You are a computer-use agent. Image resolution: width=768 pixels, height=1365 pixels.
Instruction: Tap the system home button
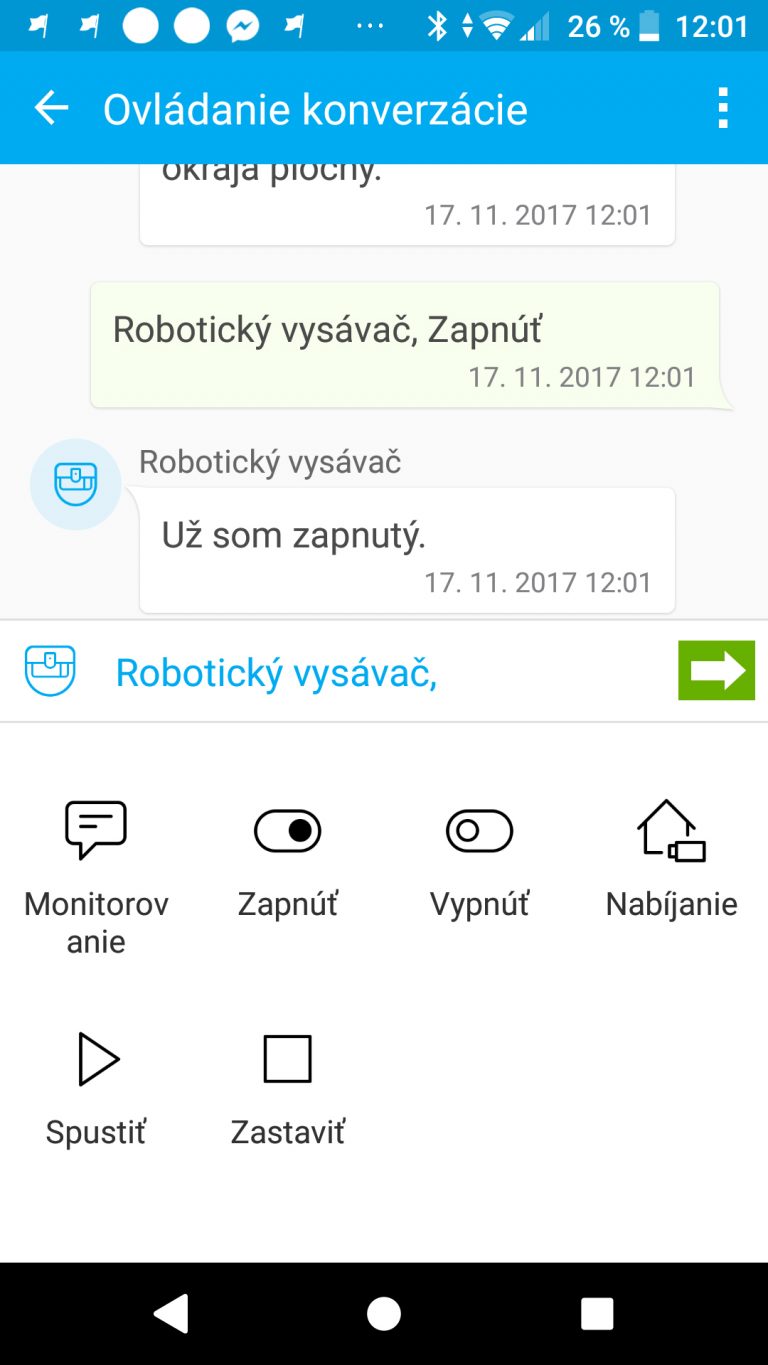[x=384, y=1314]
